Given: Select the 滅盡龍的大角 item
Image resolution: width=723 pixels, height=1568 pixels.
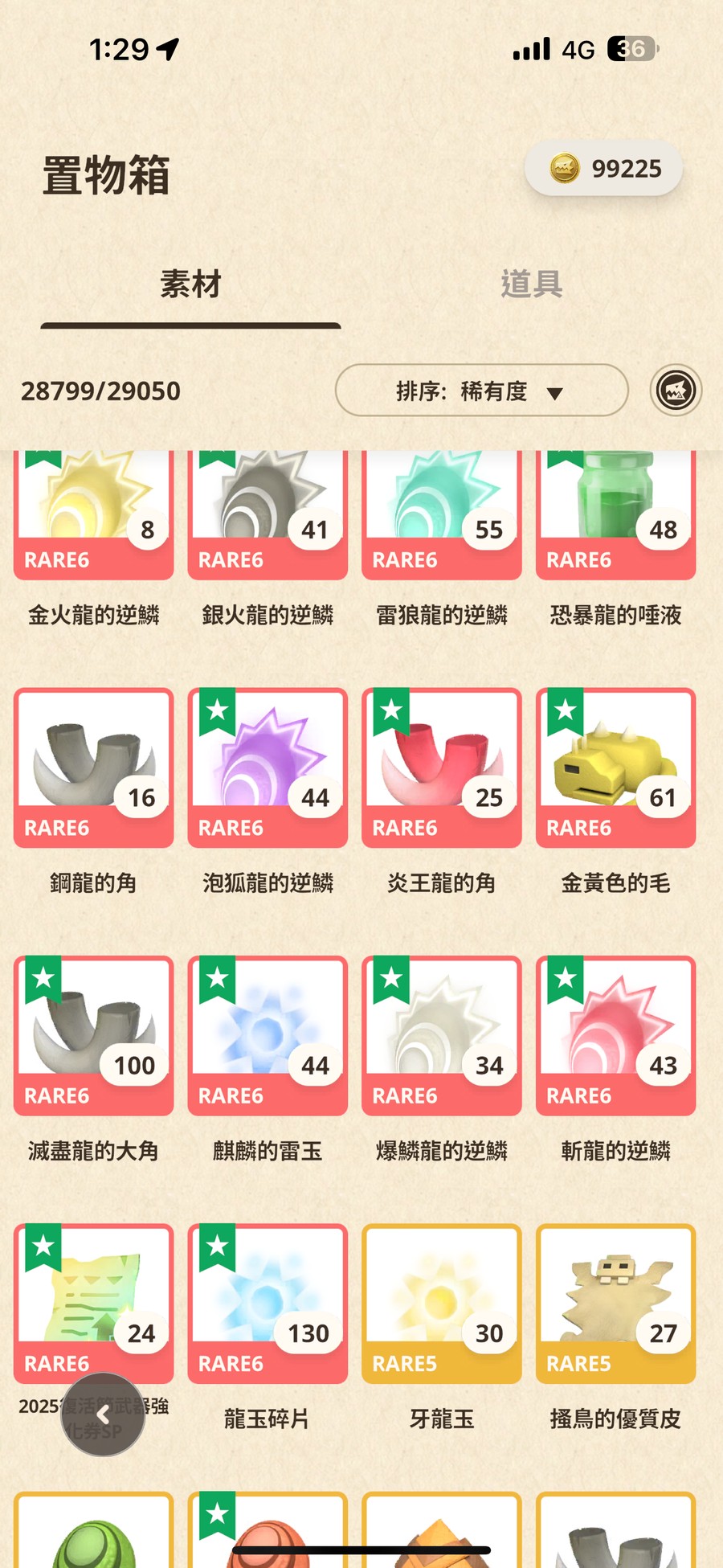Looking at the screenshot, I should 93,1035.
